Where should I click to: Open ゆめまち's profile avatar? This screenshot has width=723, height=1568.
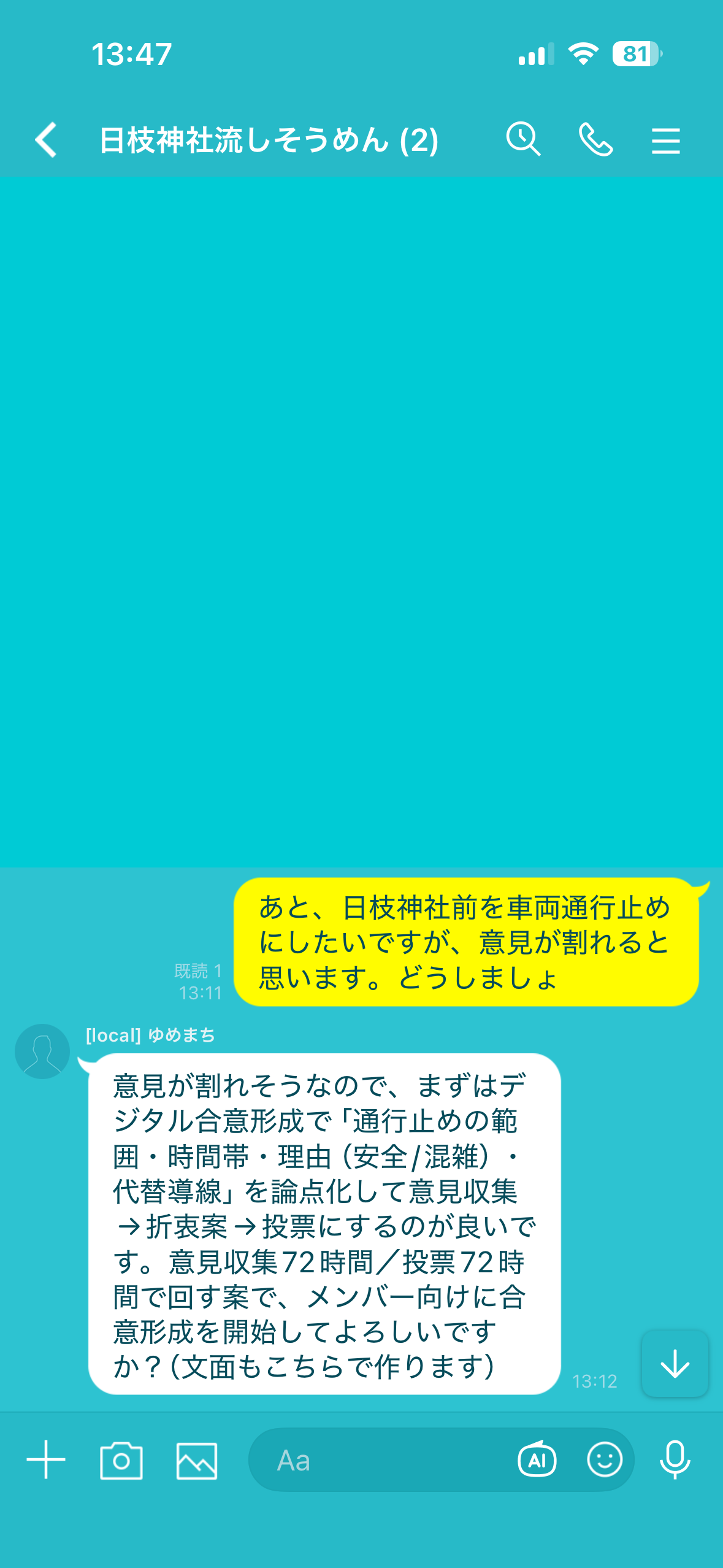pos(42,1050)
